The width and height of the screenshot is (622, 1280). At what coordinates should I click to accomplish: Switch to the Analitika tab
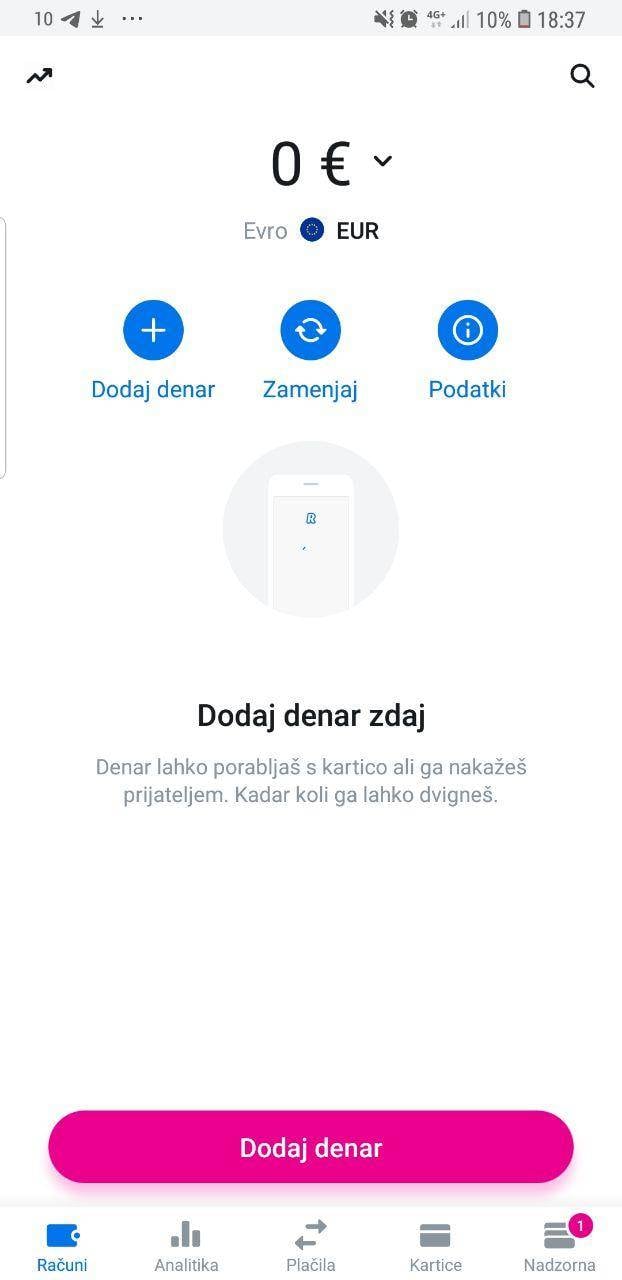[186, 1246]
